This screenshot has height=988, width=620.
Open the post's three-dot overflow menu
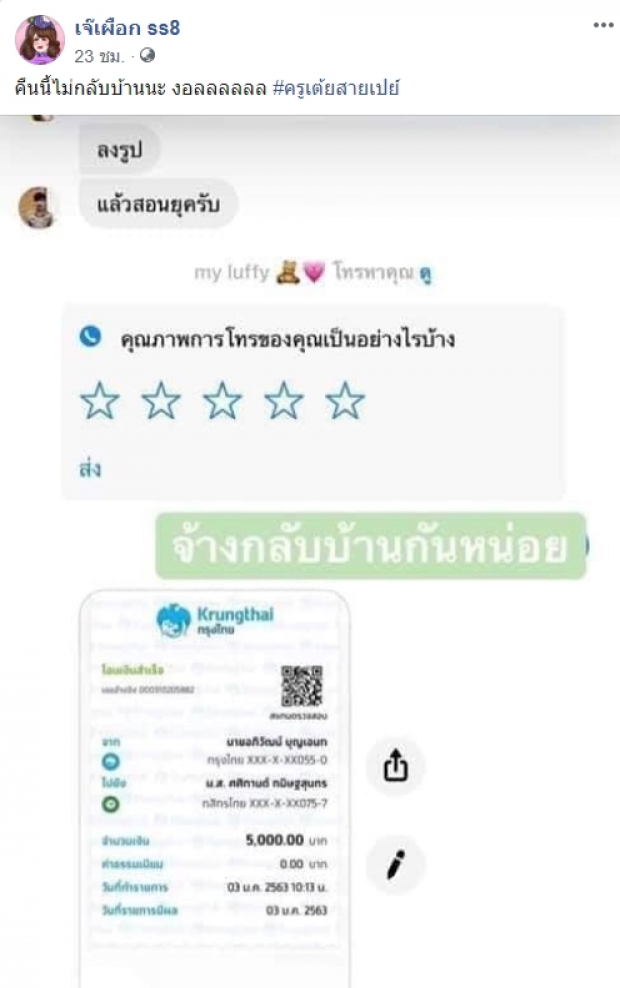click(603, 25)
